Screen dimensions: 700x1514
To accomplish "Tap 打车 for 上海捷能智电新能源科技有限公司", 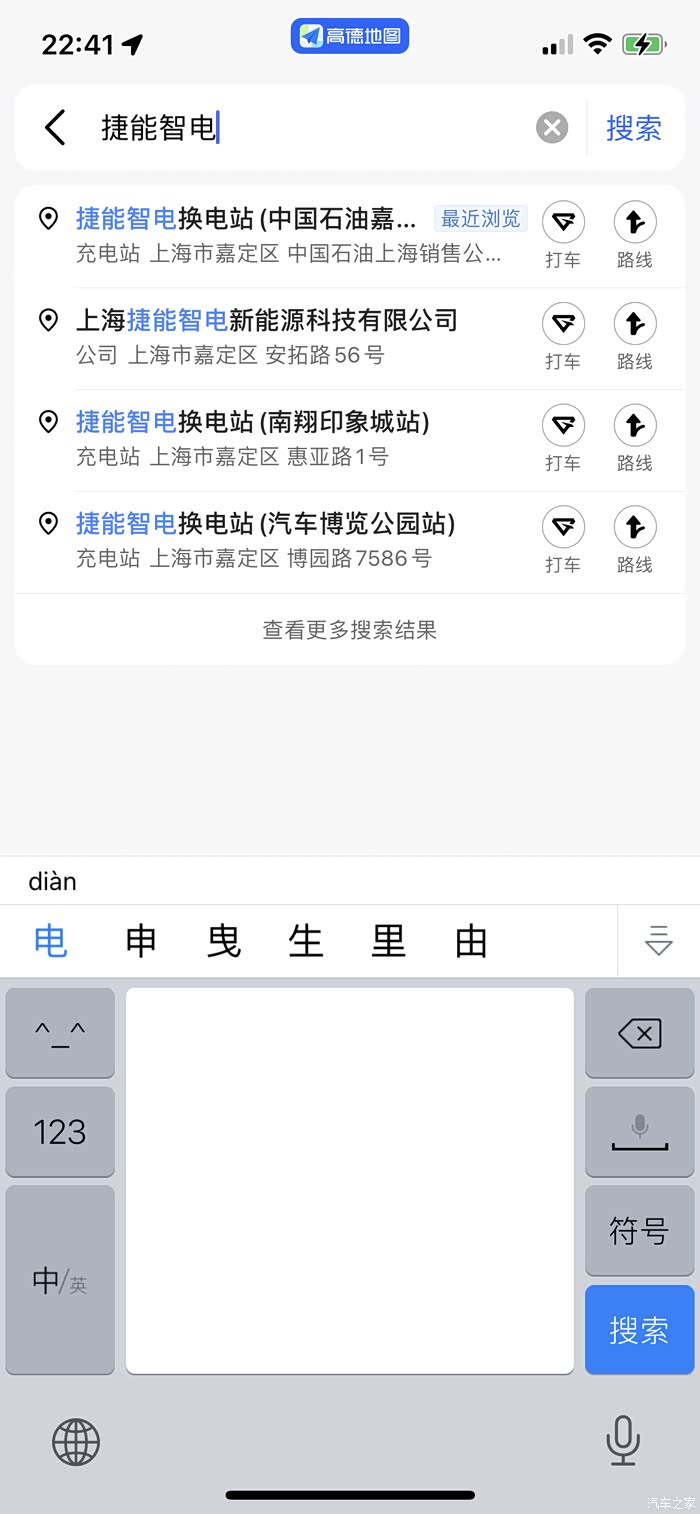I will click(563, 335).
